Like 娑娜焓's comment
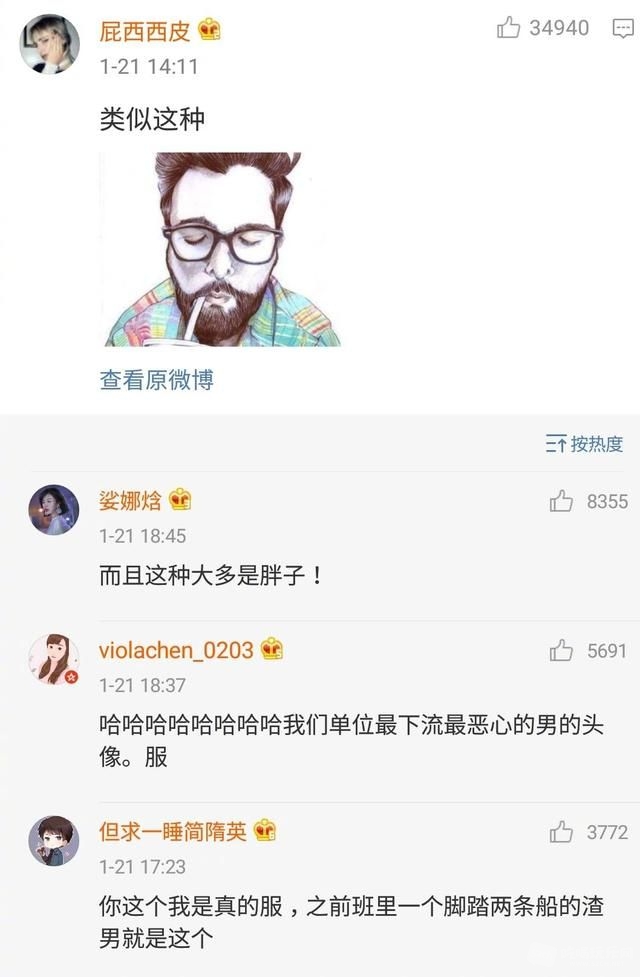The image size is (640, 977). pos(561,502)
